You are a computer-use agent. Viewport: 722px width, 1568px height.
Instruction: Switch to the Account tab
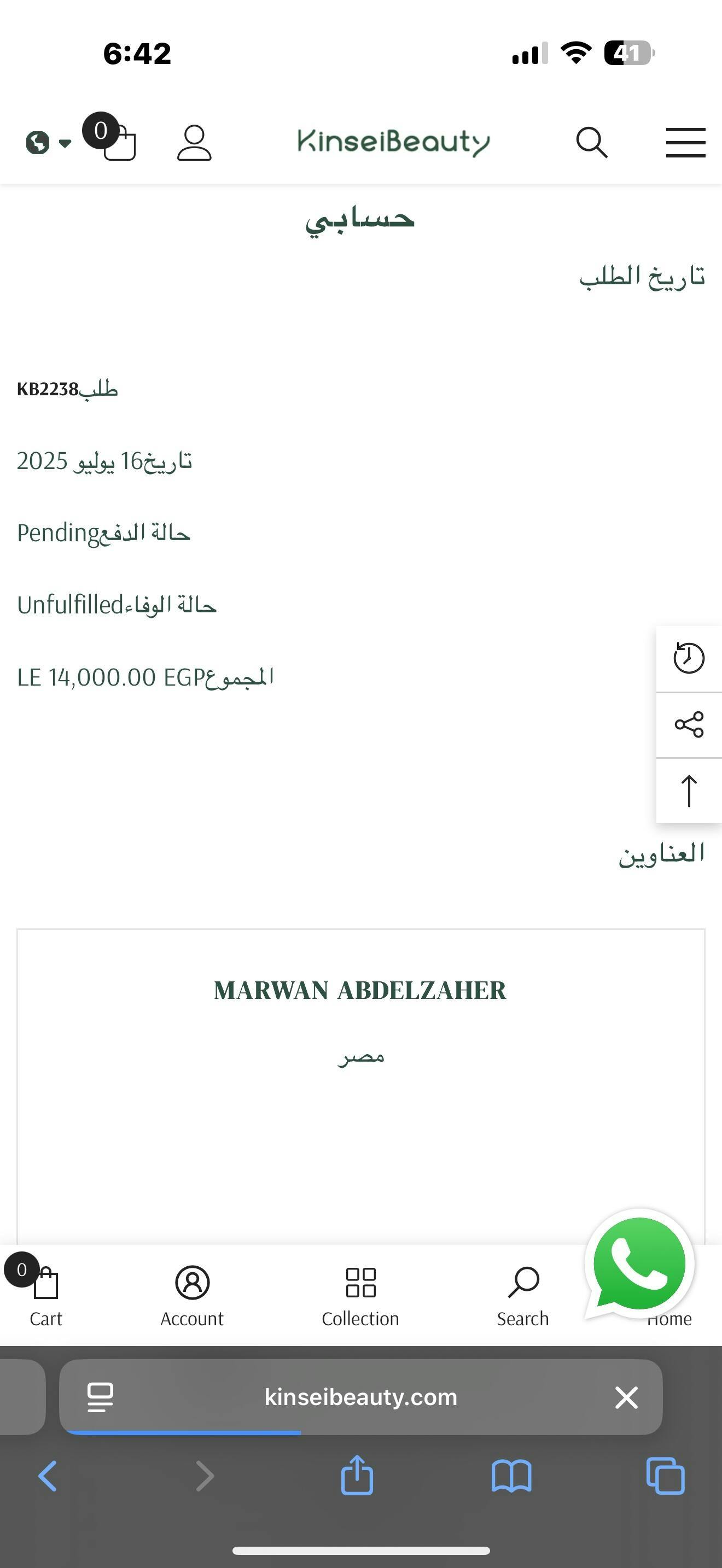point(192,1294)
